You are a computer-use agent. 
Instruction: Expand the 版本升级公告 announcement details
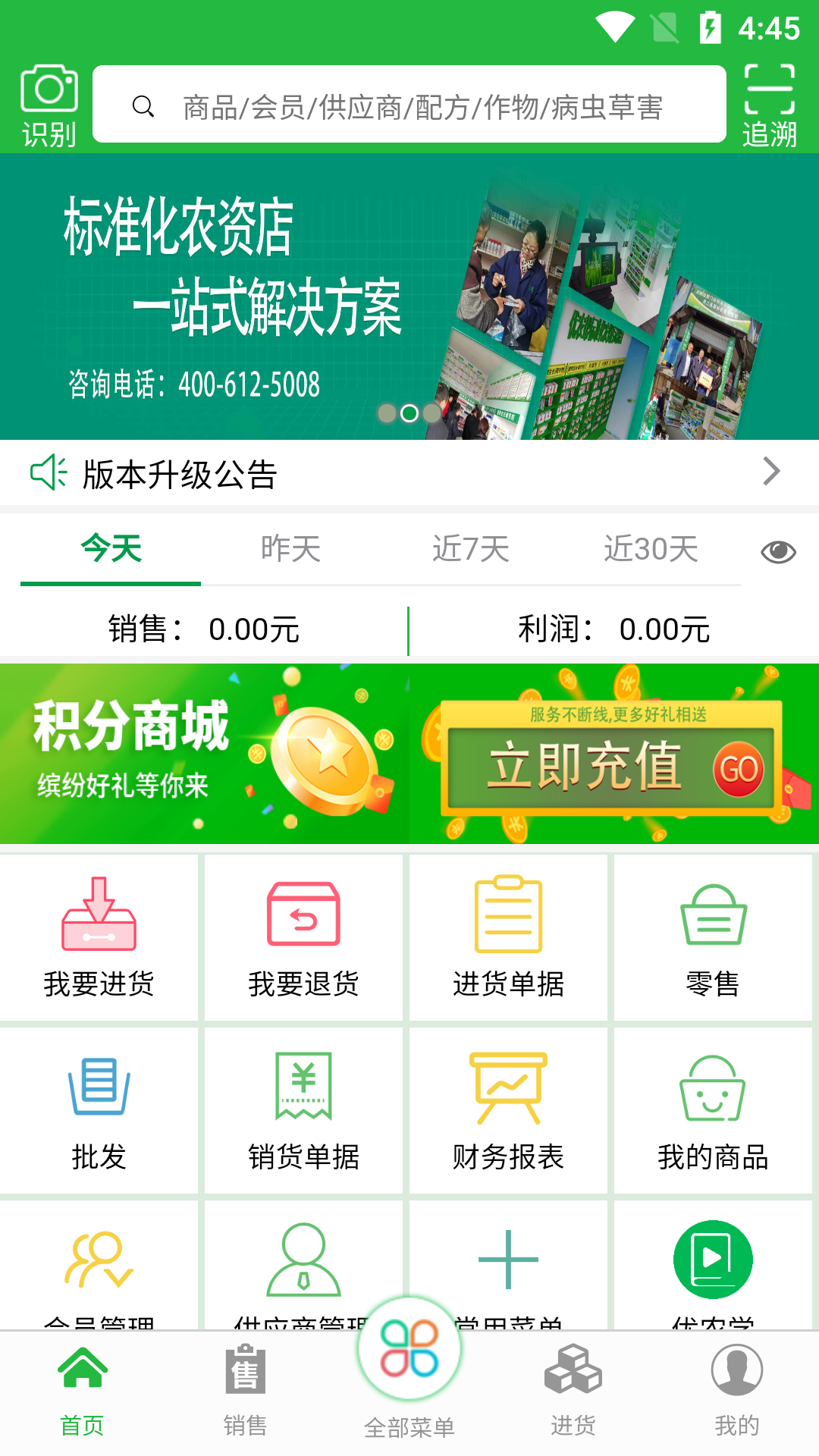tap(772, 472)
